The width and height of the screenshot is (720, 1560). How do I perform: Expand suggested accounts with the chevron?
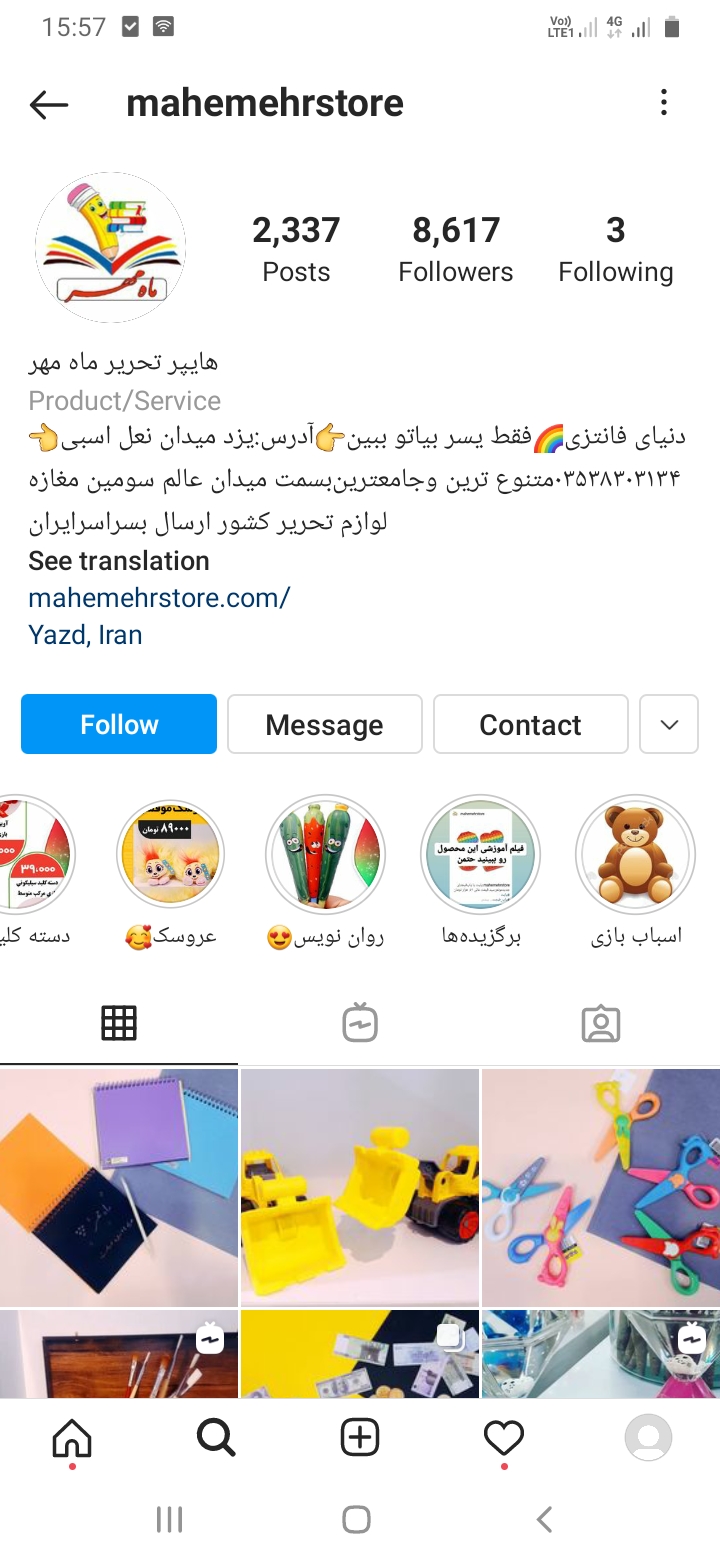(669, 724)
